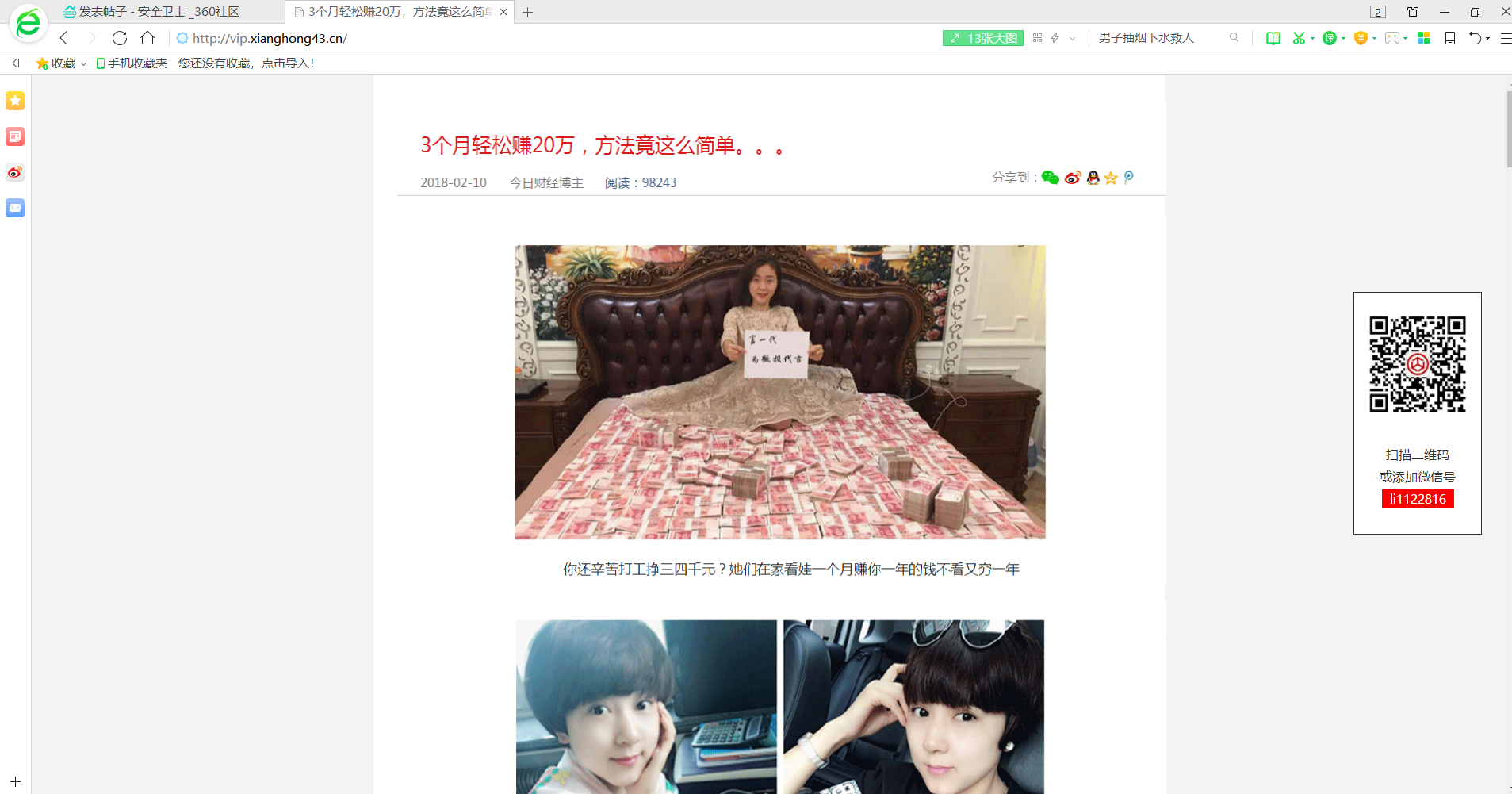Open browser main menu
This screenshot has width=1512, height=794.
1505,38
